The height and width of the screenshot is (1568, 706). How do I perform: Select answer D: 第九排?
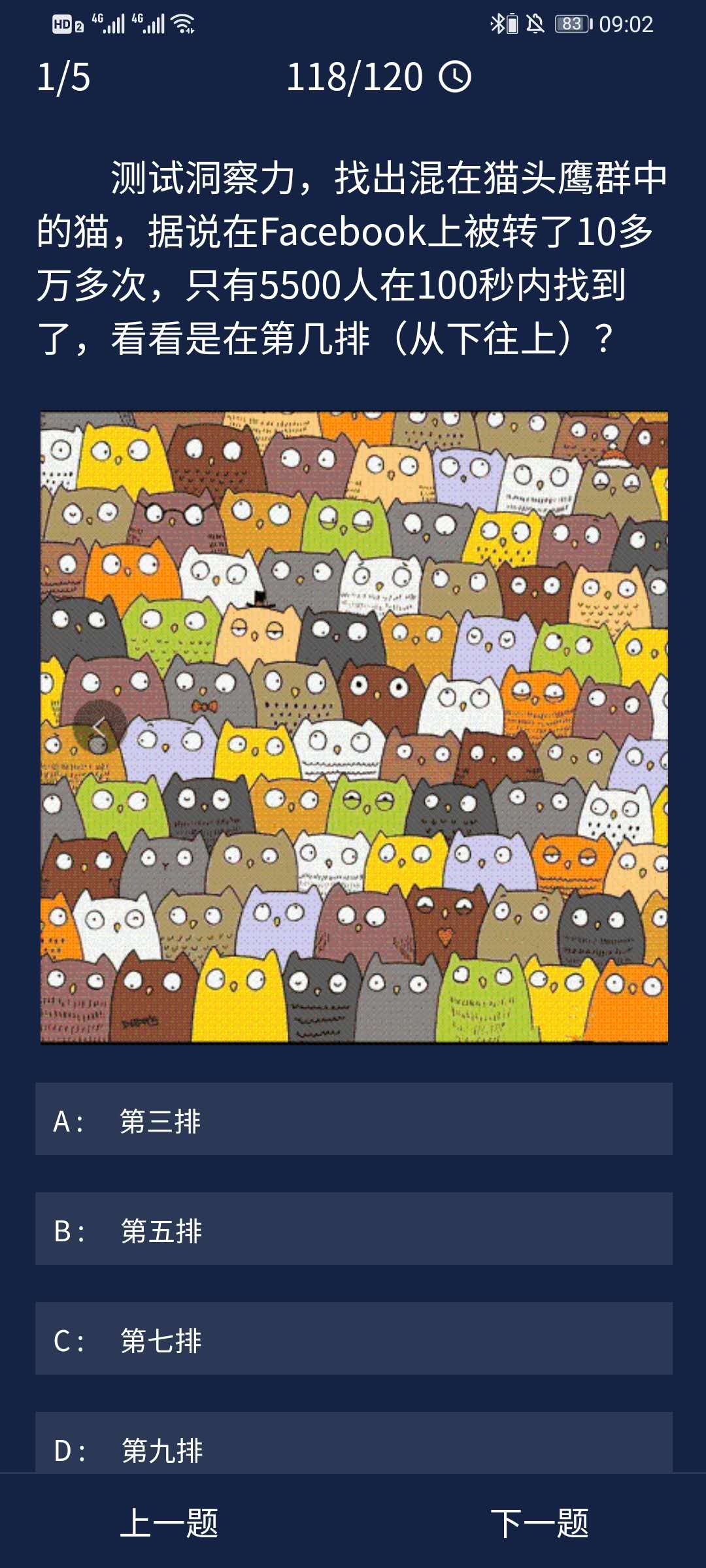[x=353, y=1444]
